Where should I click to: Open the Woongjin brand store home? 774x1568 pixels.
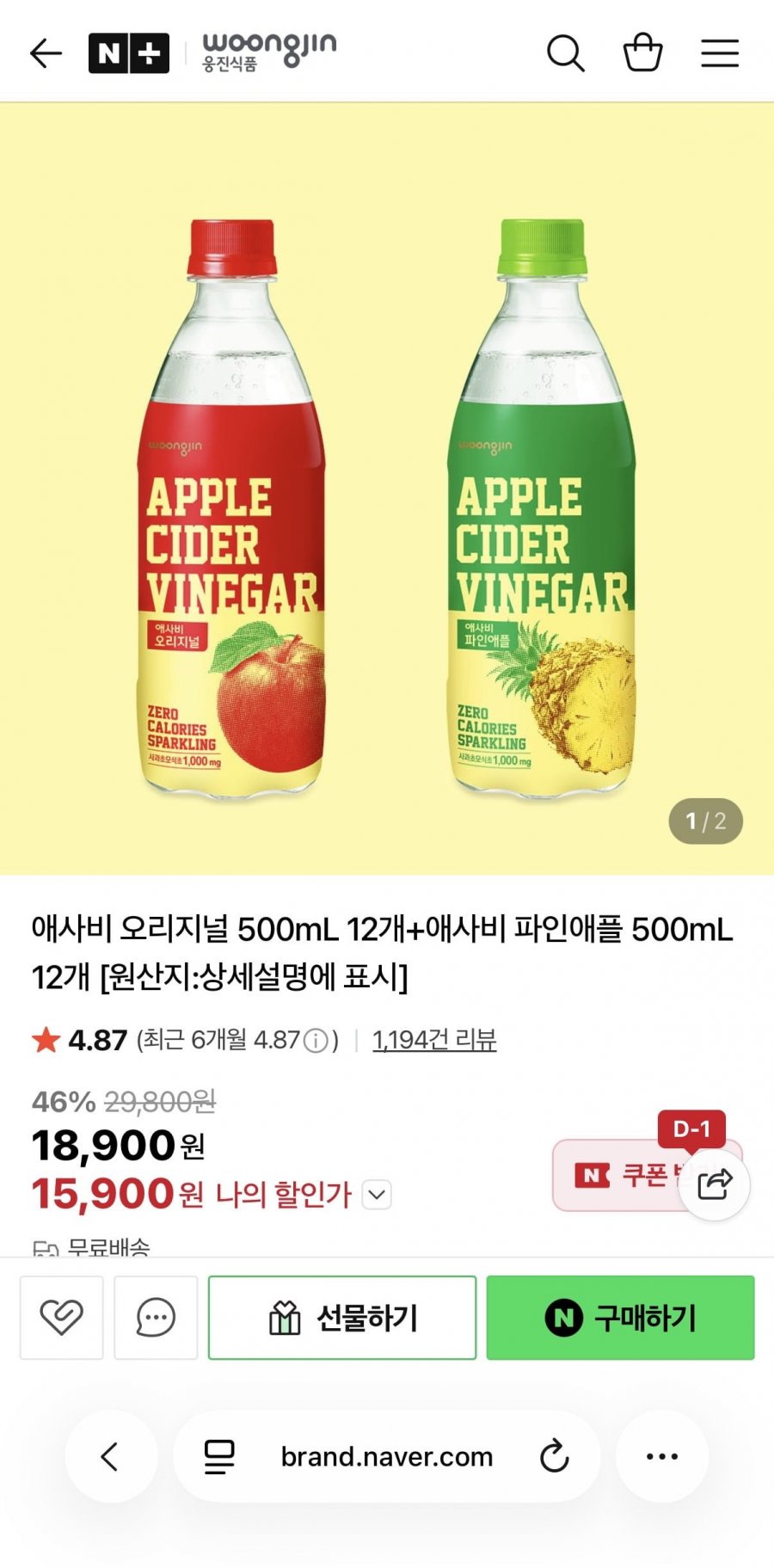[268, 52]
